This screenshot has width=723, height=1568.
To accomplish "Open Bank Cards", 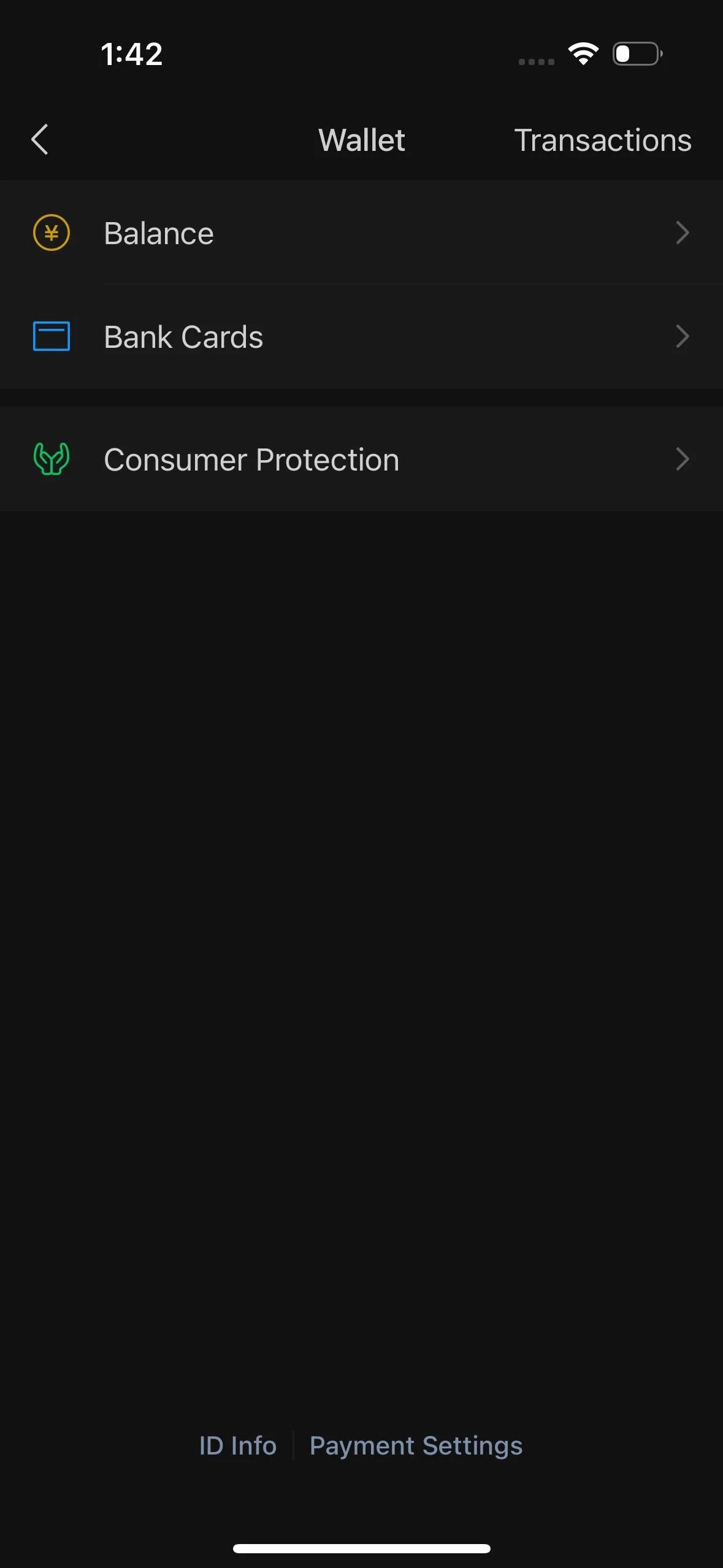I will (361, 337).
